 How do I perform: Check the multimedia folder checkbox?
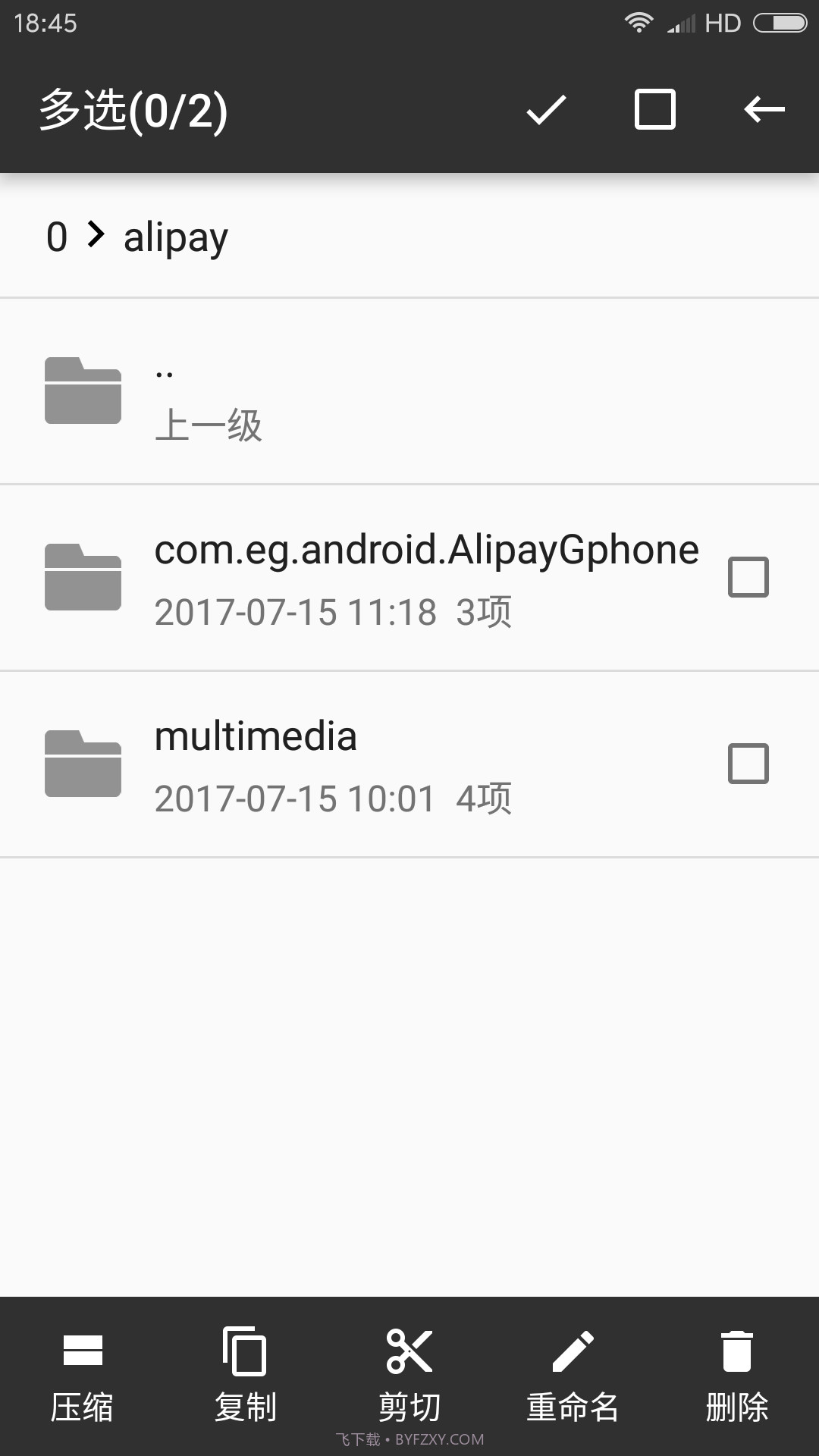[x=748, y=764]
